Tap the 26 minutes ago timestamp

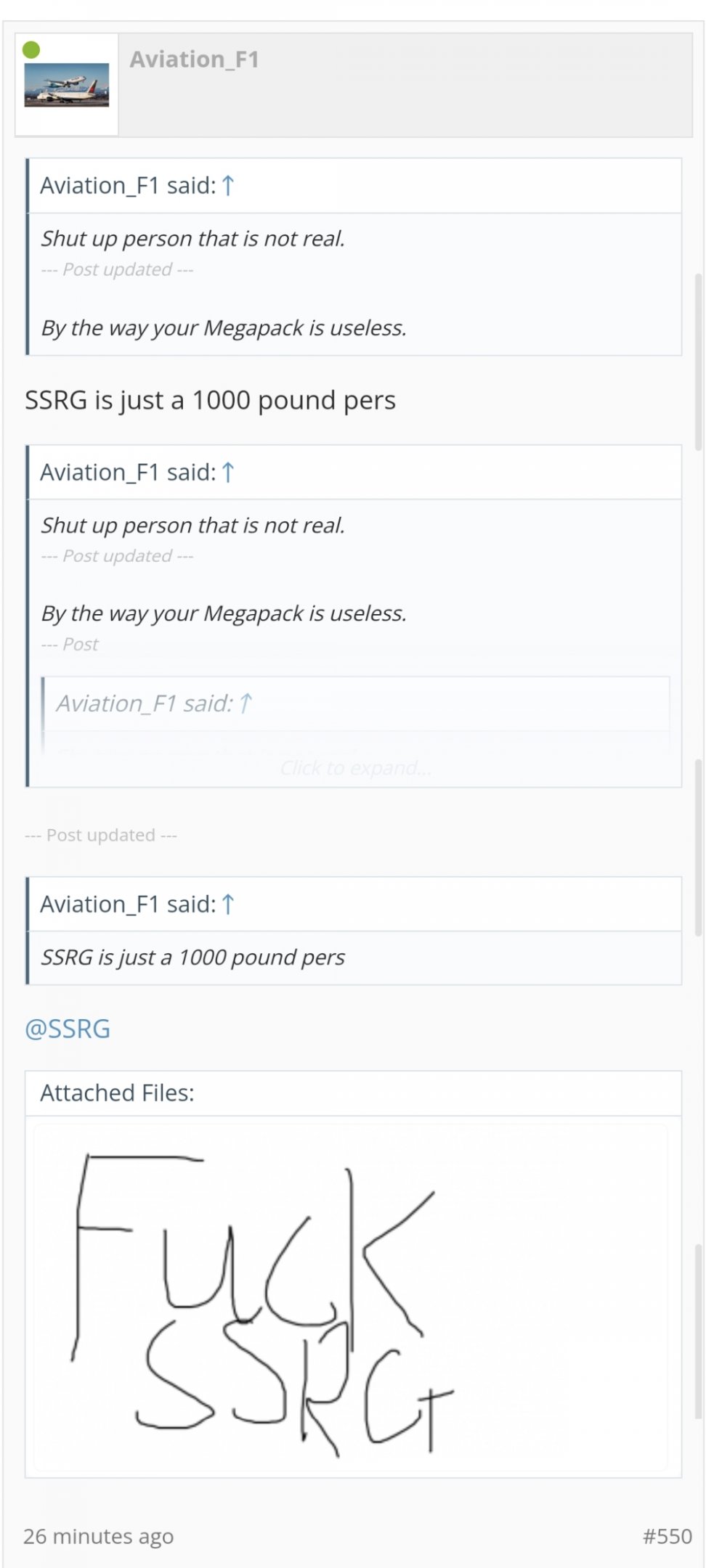(x=98, y=1535)
